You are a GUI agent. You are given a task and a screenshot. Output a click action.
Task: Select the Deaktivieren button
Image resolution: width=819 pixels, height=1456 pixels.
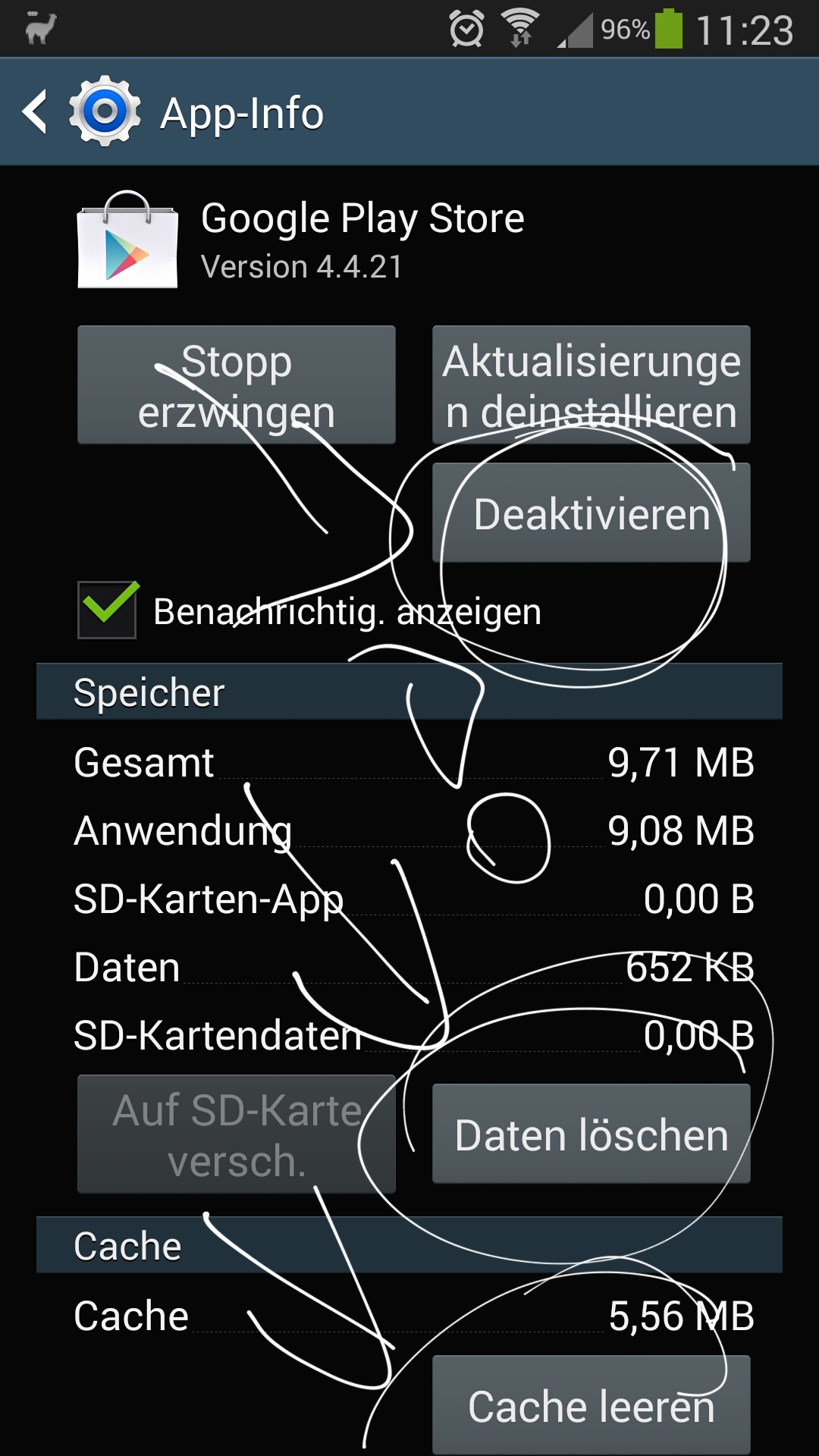pos(591,513)
